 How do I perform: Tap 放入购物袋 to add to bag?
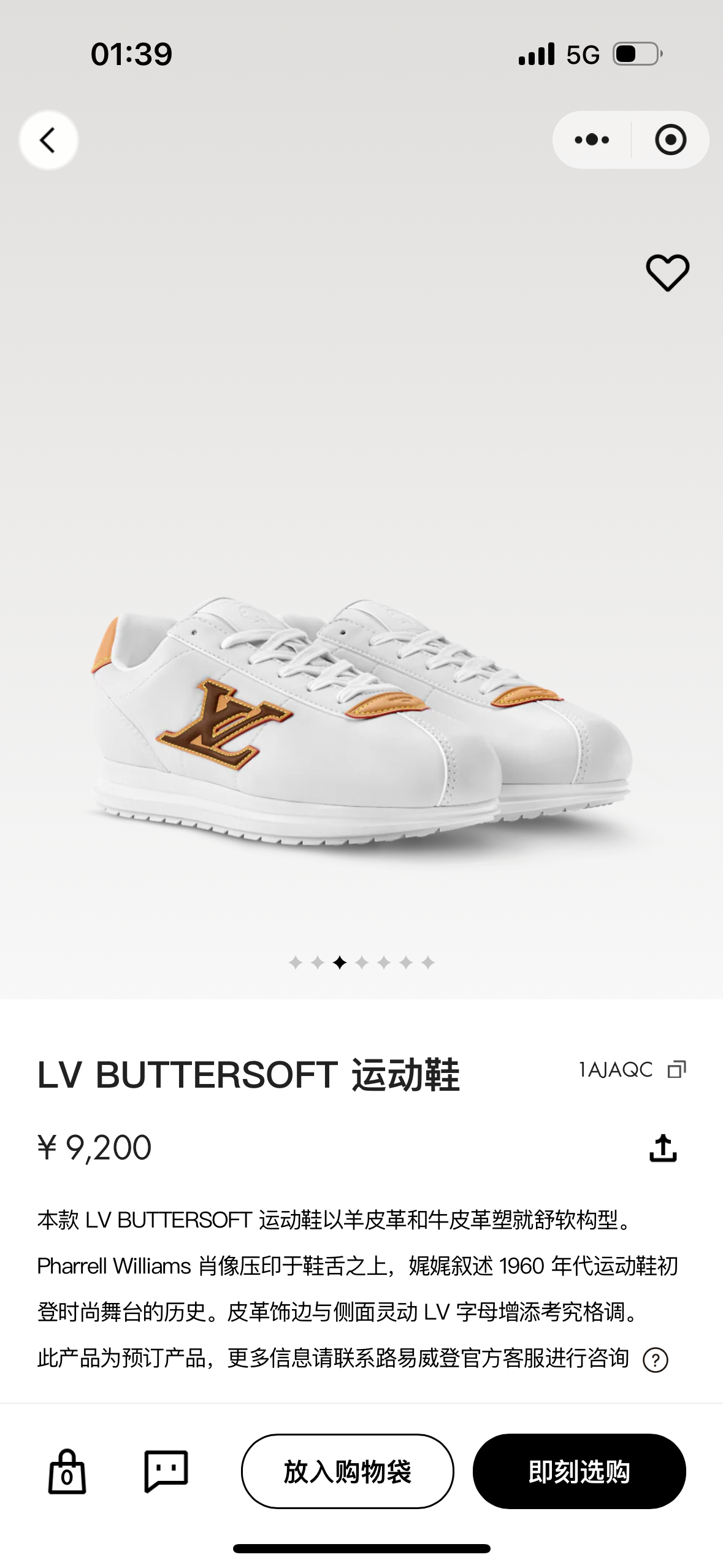click(347, 1471)
